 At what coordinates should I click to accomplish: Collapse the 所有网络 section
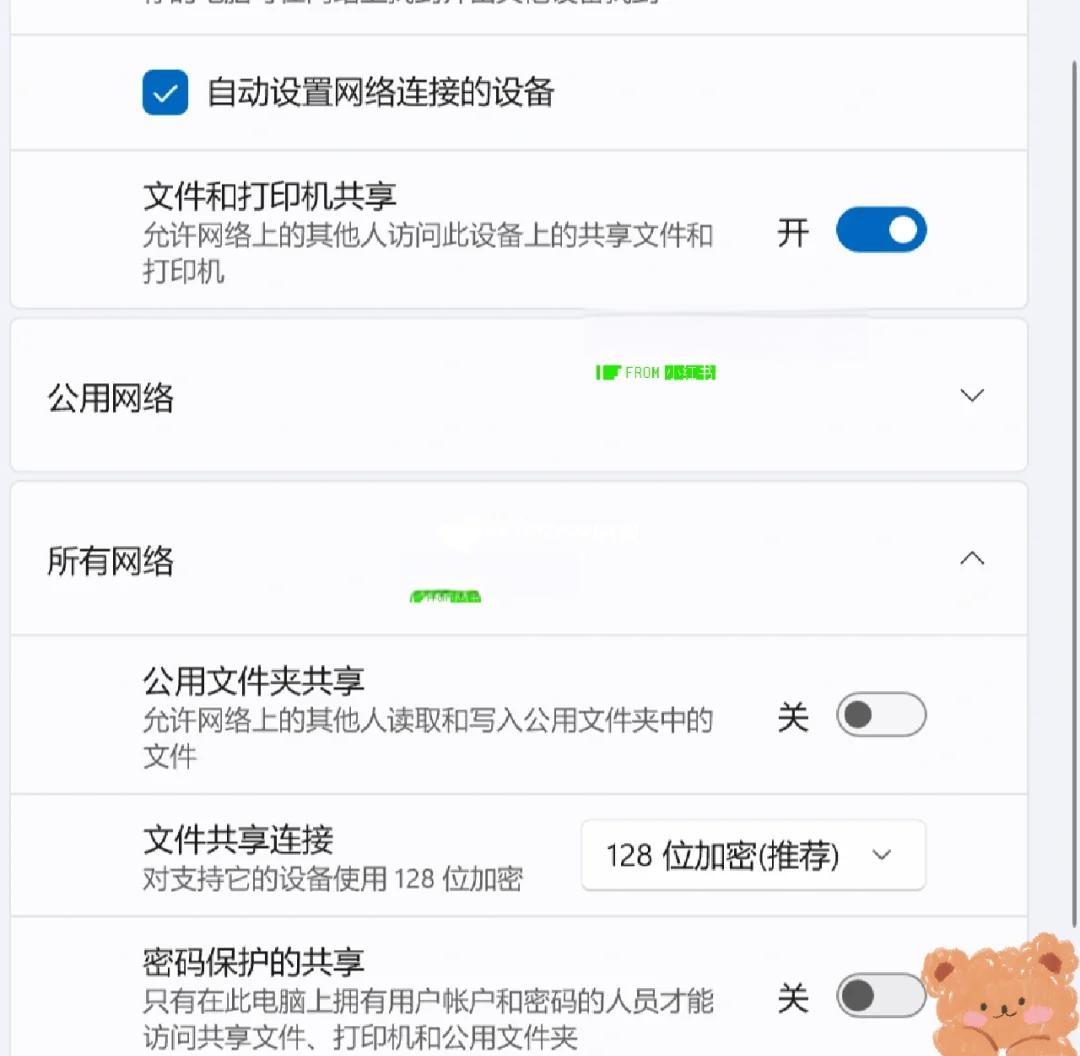[971, 559]
